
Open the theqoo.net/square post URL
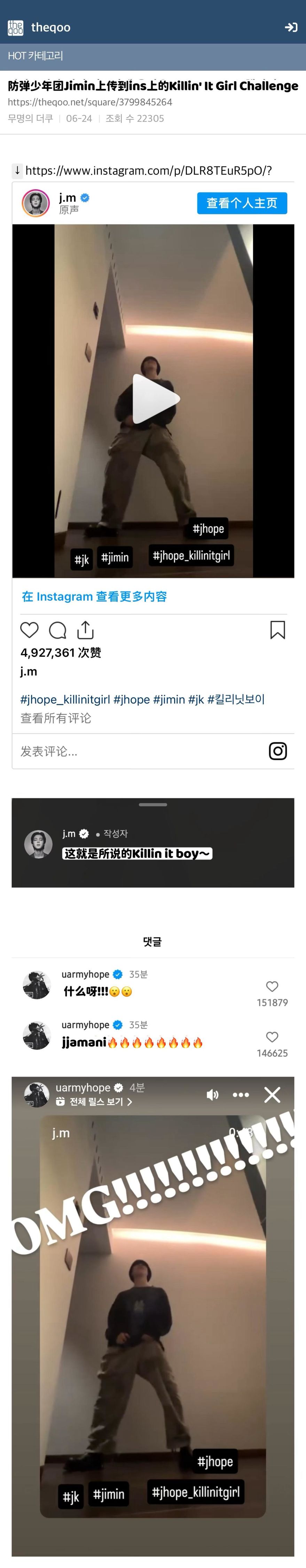click(x=90, y=102)
